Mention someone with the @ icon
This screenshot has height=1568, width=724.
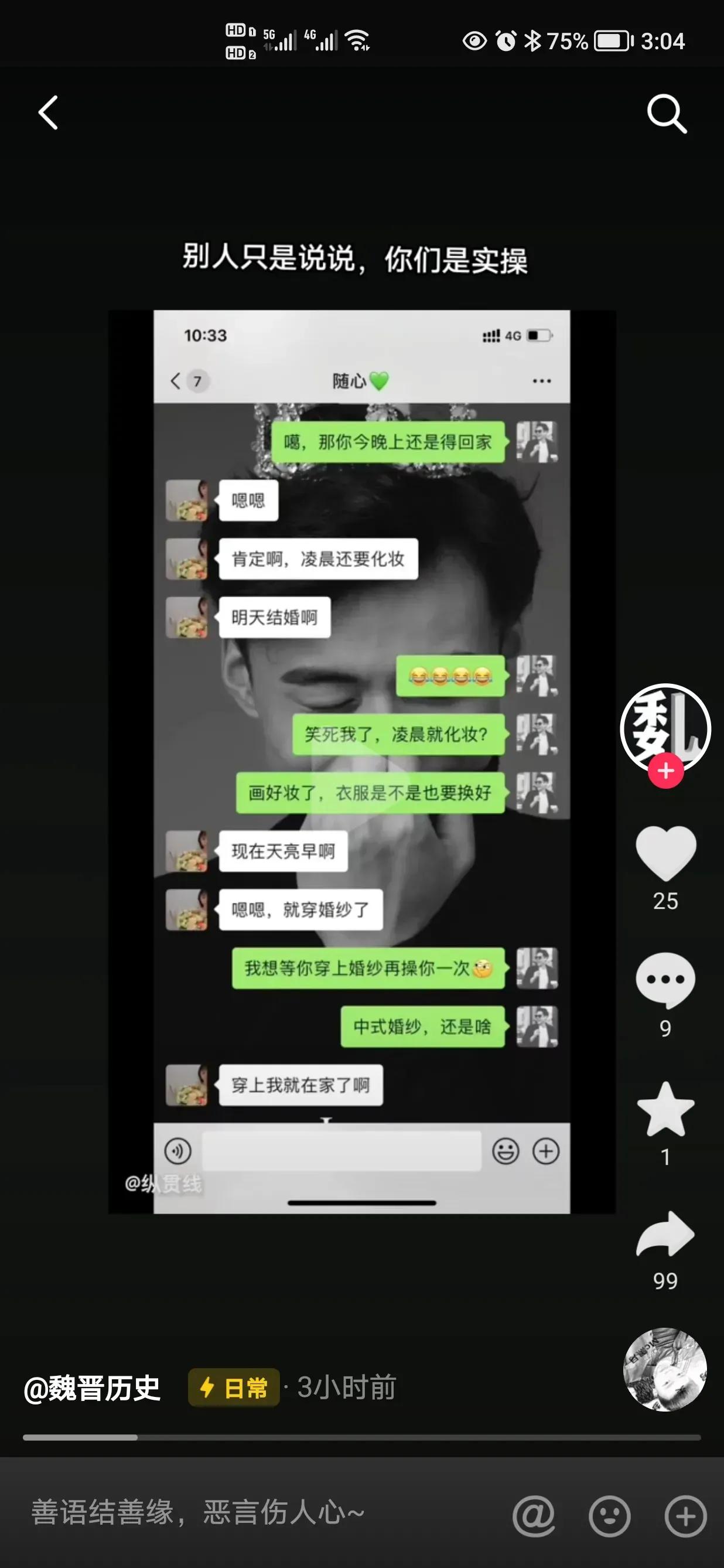[534, 1515]
